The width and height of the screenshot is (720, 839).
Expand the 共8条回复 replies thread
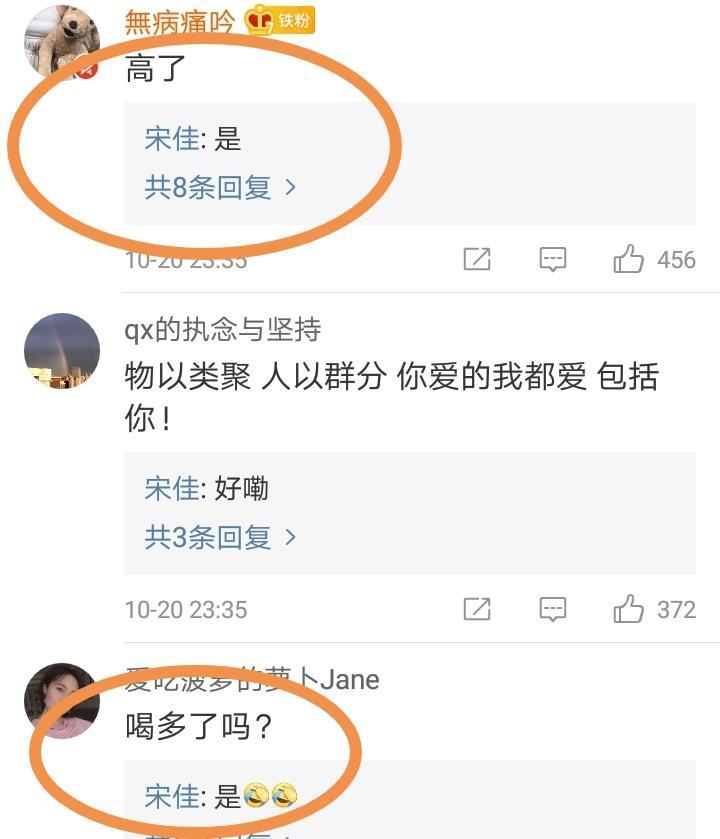220,187
